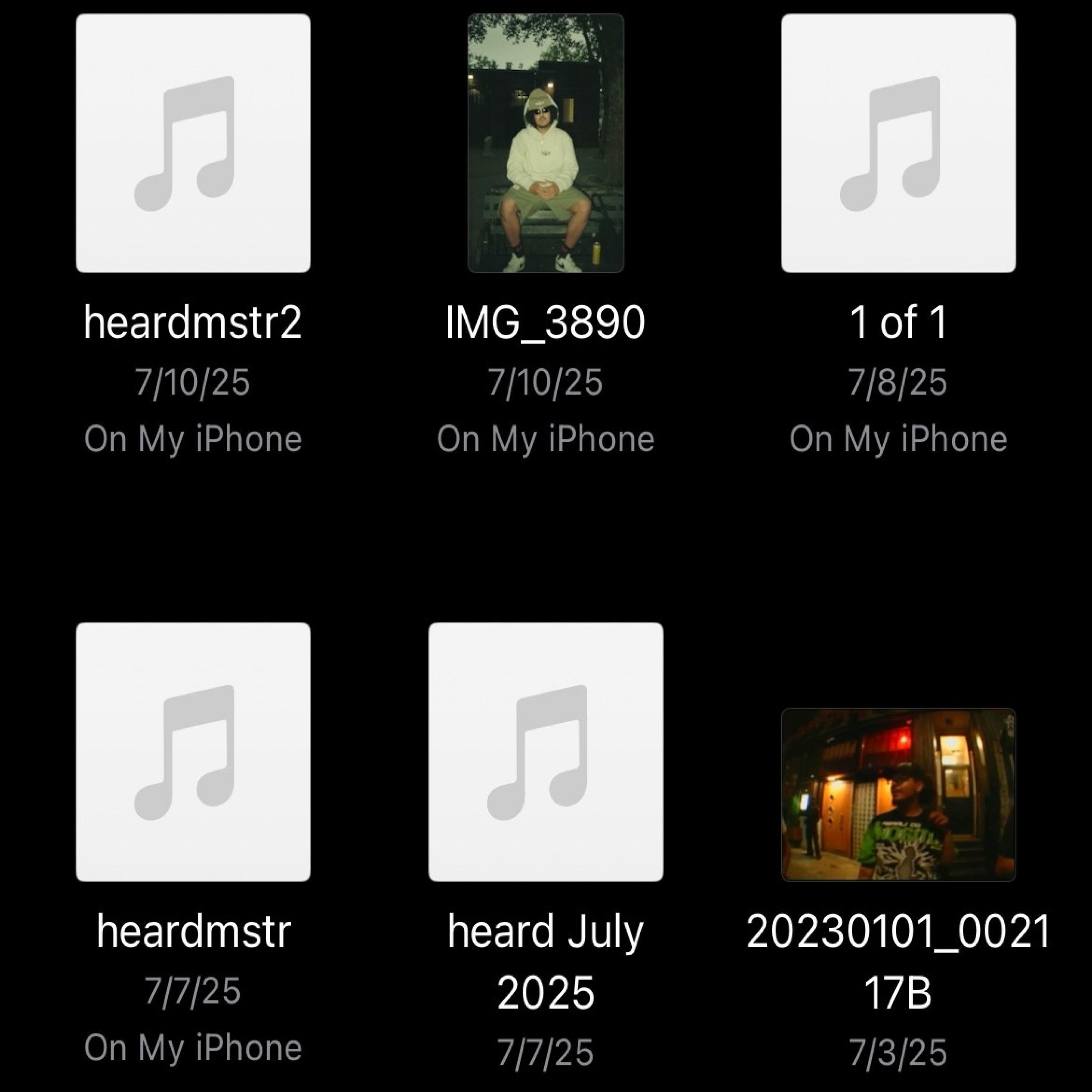Screen dimensions: 1092x1092
Task: Open the audio file named 1 of 1
Action: coord(898,143)
